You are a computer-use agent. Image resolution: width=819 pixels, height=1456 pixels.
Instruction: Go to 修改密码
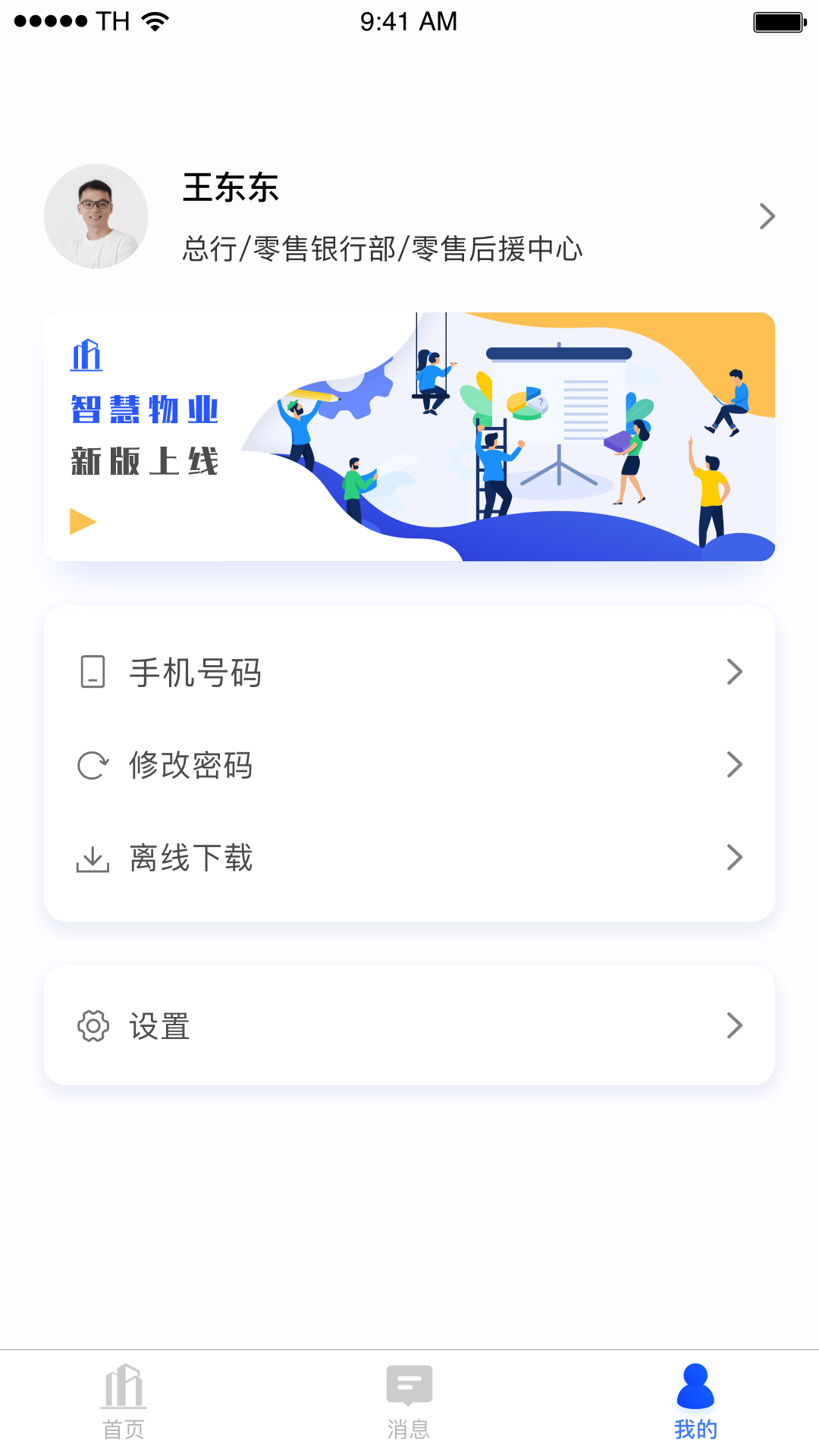[x=409, y=765]
